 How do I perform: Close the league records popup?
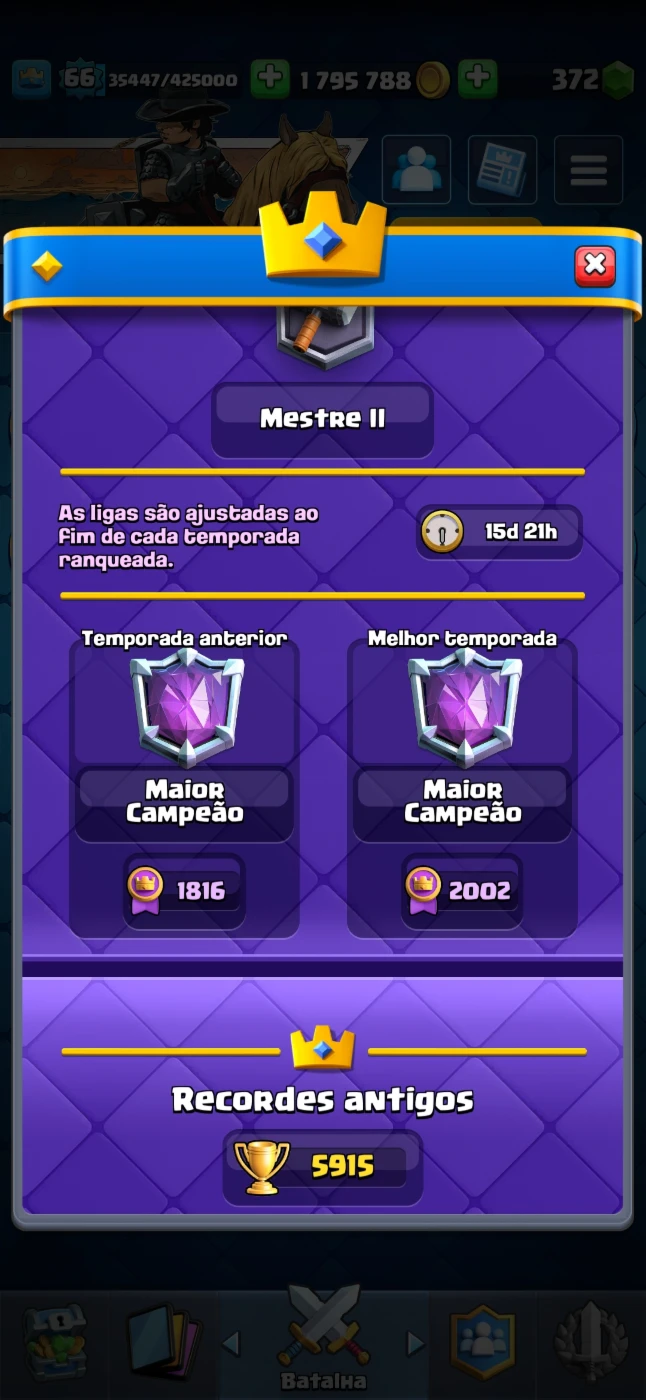point(595,265)
